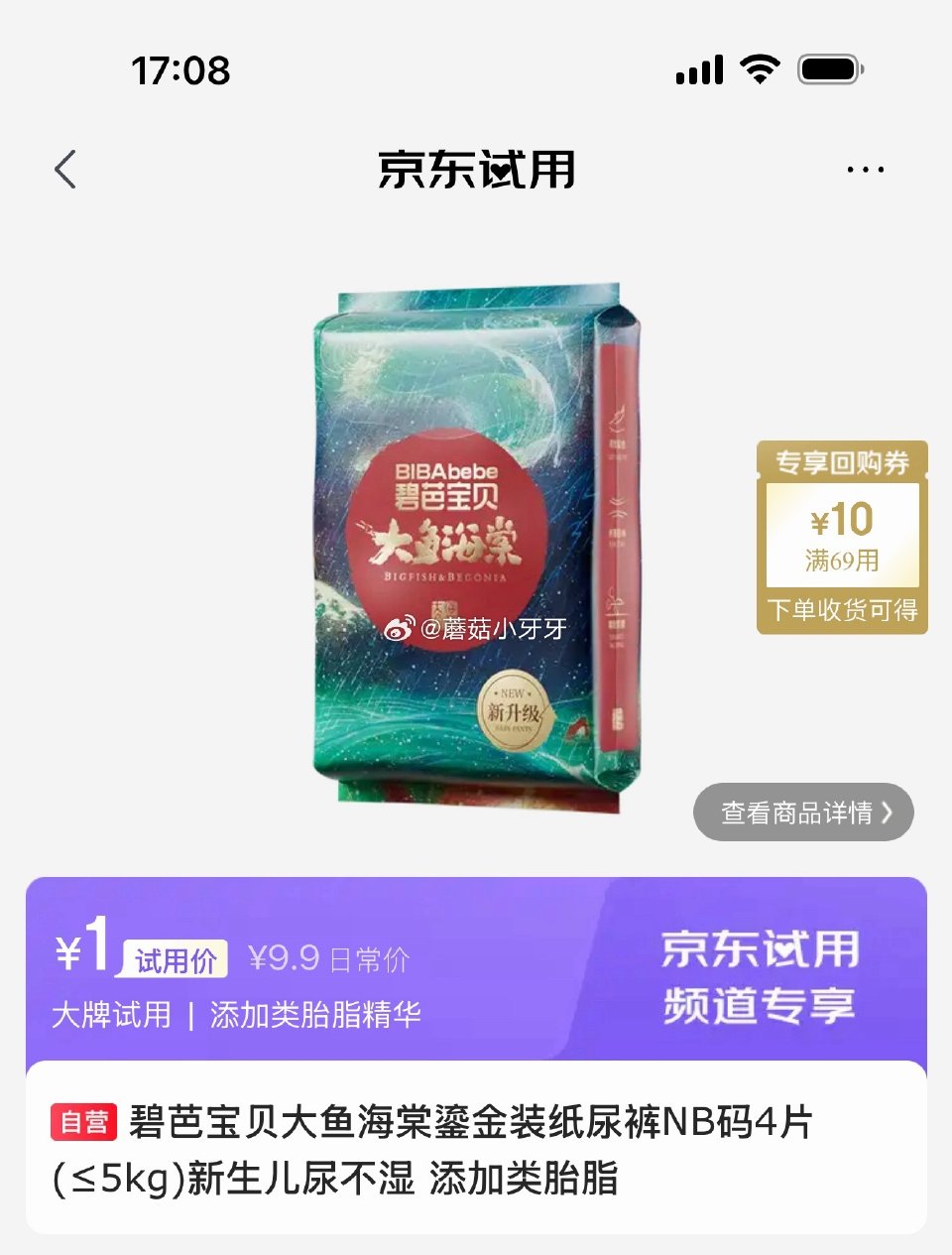Tap the cellular signal bars indicator

click(700, 69)
